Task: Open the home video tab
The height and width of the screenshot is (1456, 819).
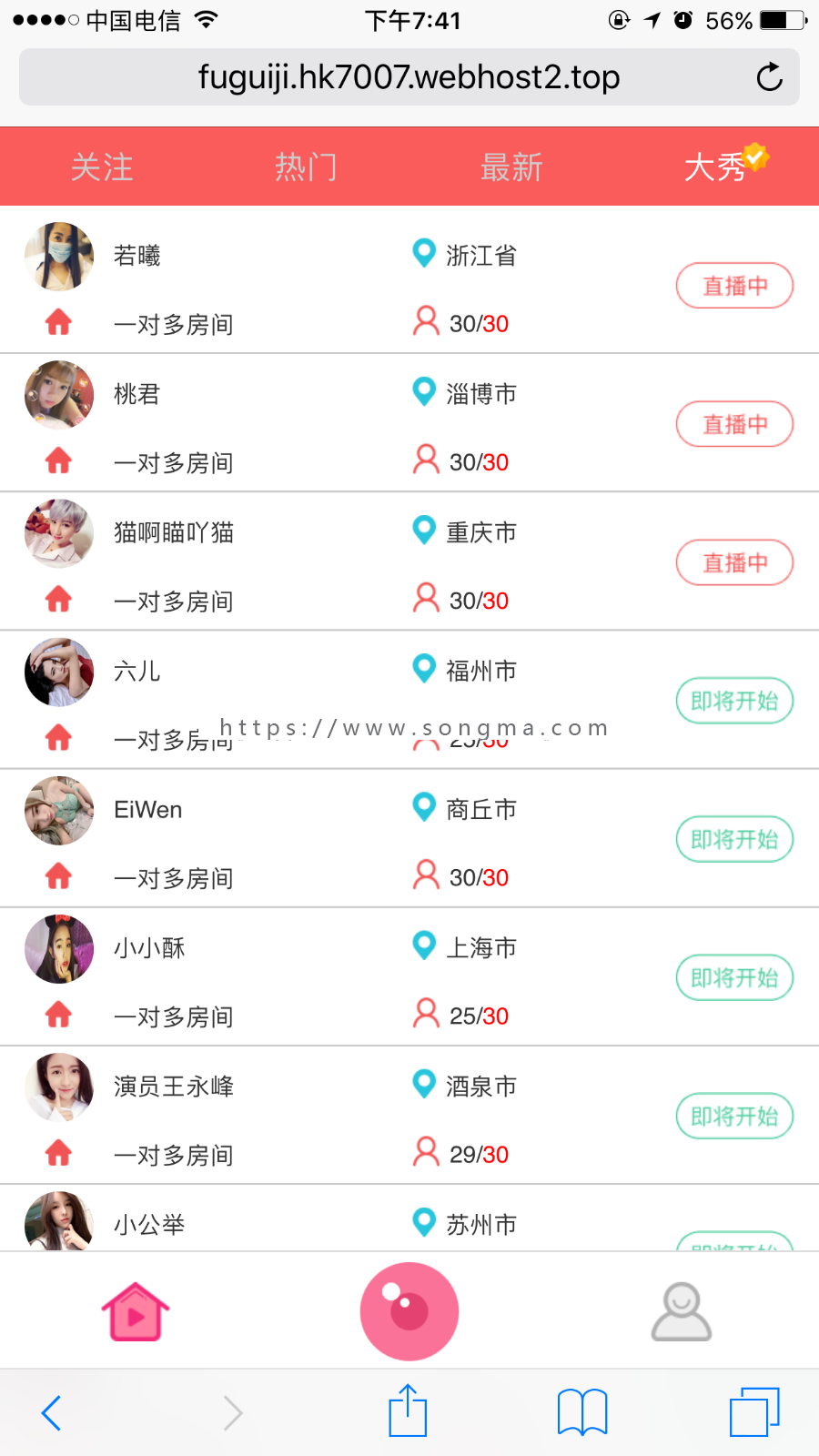Action: tap(136, 1311)
